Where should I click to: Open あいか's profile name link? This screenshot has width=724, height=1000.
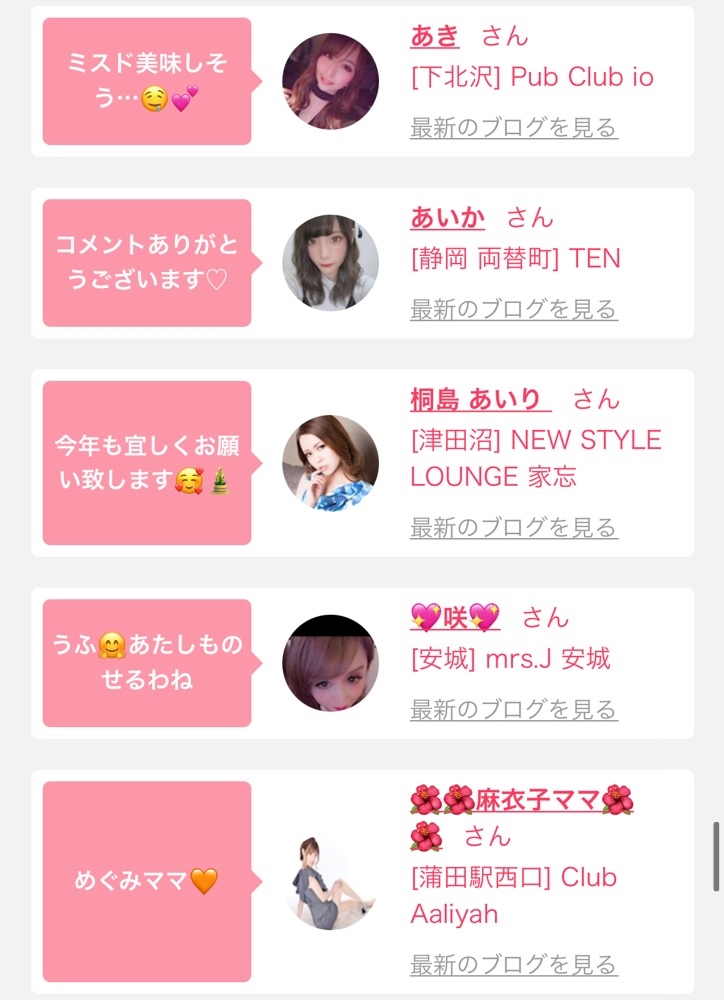[447, 218]
